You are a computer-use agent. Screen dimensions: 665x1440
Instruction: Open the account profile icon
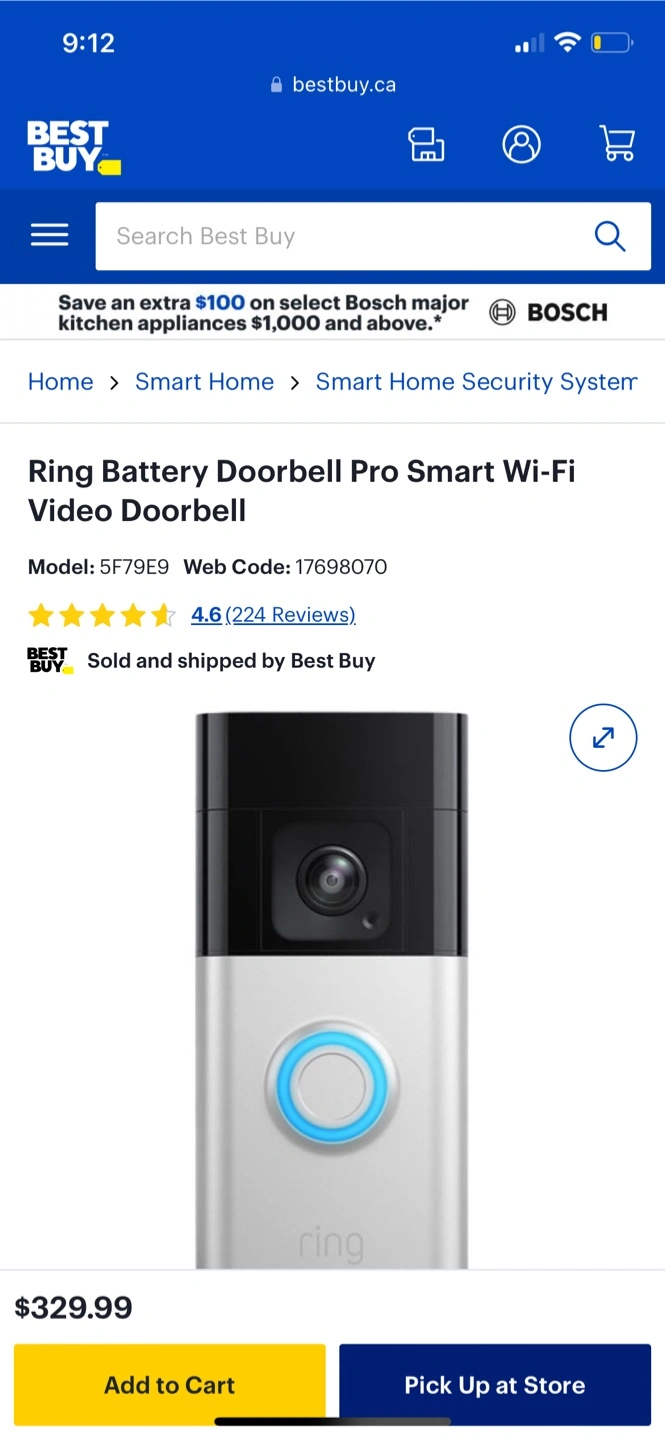point(521,145)
